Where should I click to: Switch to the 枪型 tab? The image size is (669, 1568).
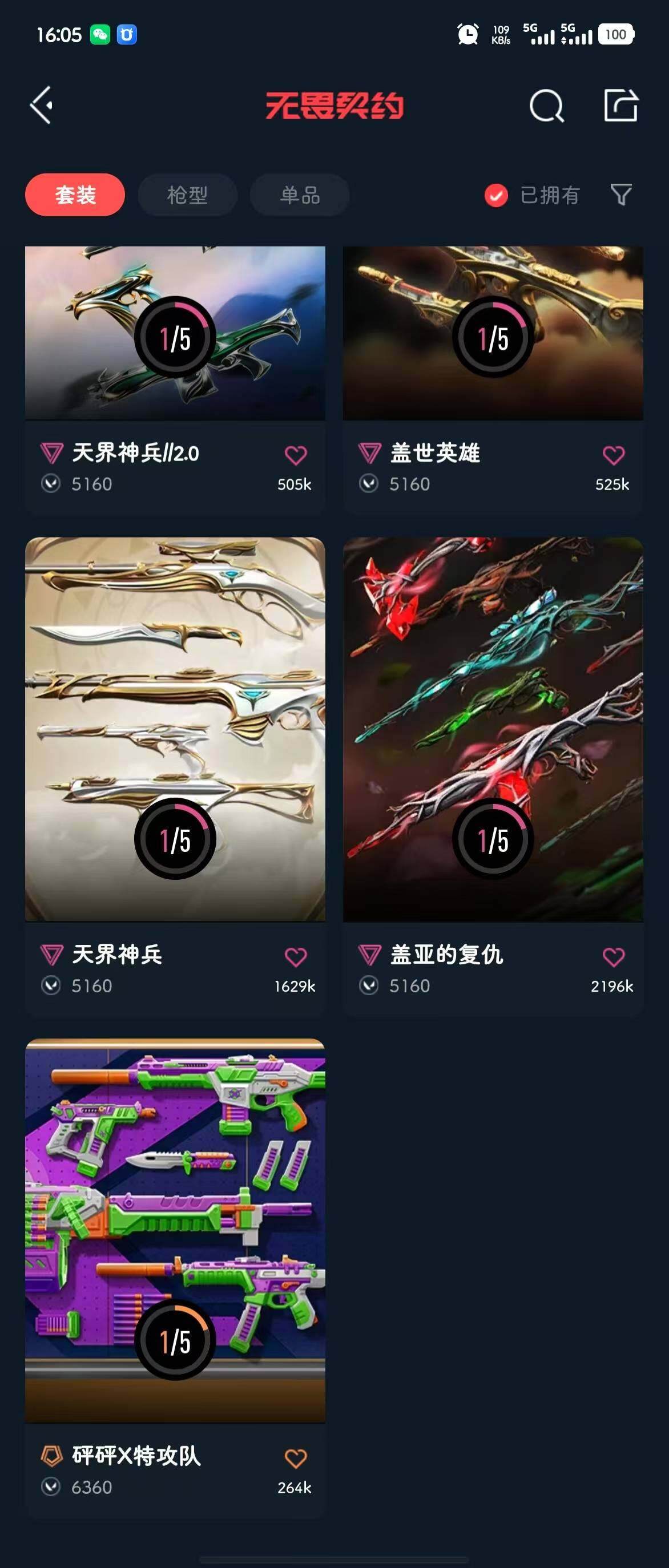click(187, 195)
